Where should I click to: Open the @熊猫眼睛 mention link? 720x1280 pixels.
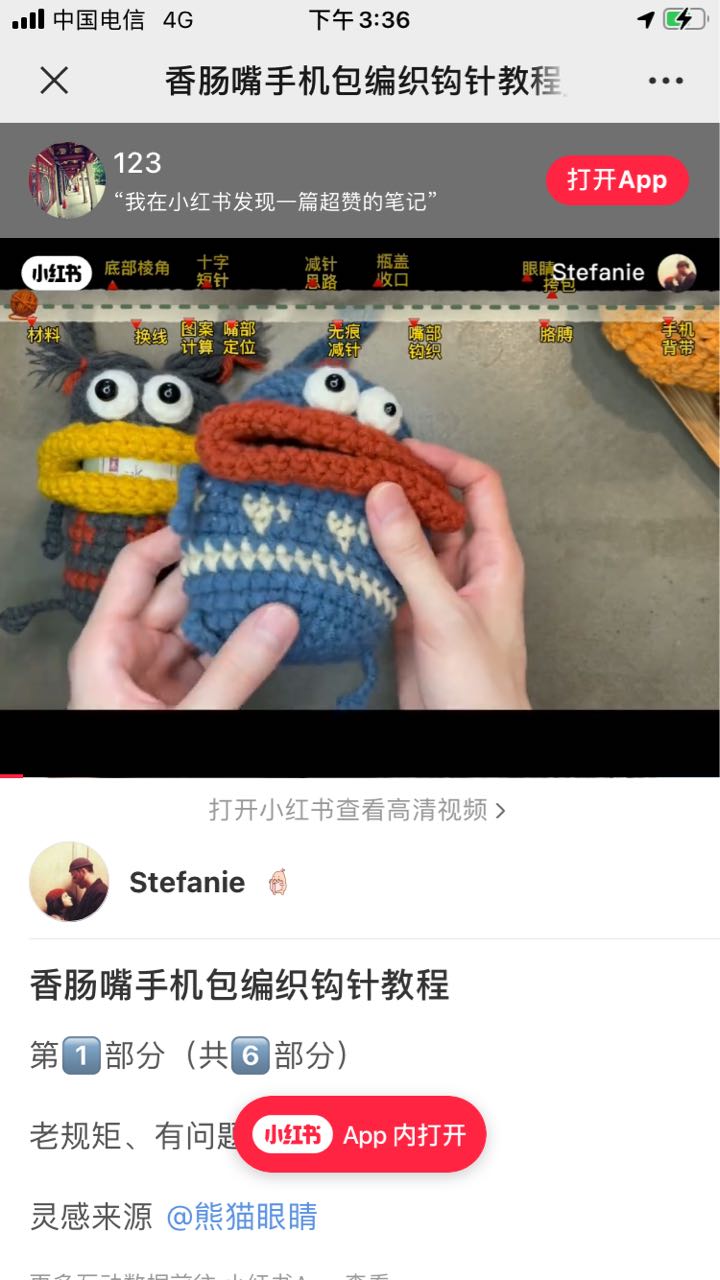click(241, 1217)
